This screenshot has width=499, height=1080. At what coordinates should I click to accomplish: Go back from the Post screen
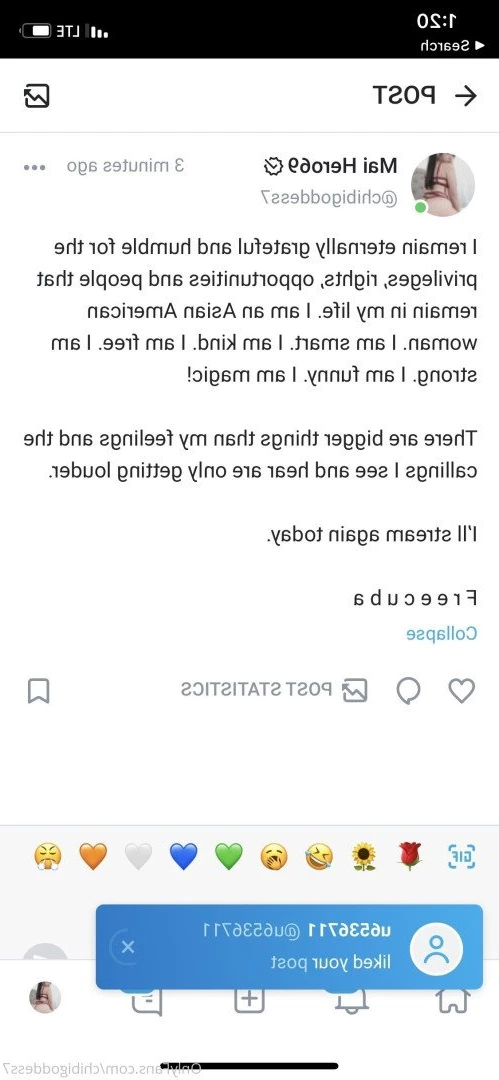(466, 96)
